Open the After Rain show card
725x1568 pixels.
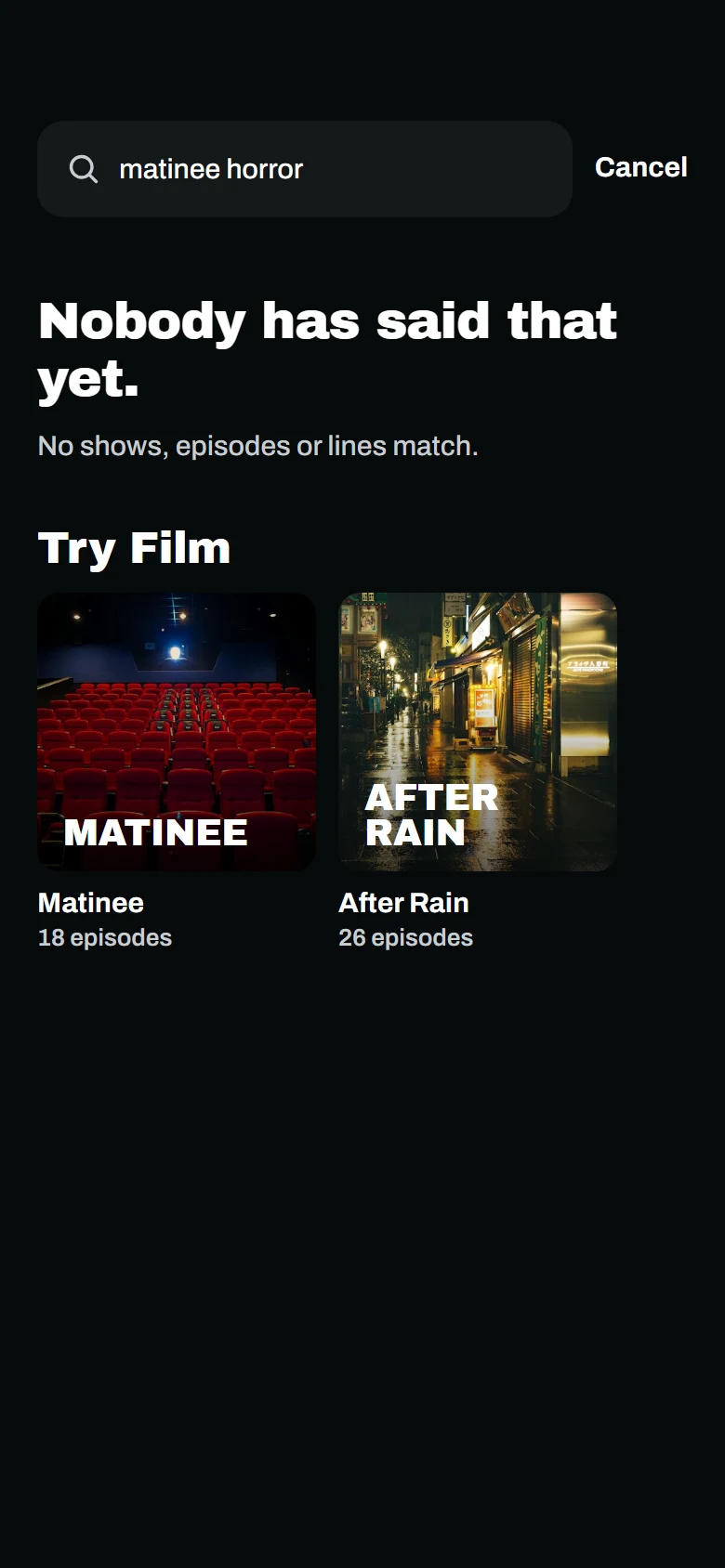click(x=478, y=772)
